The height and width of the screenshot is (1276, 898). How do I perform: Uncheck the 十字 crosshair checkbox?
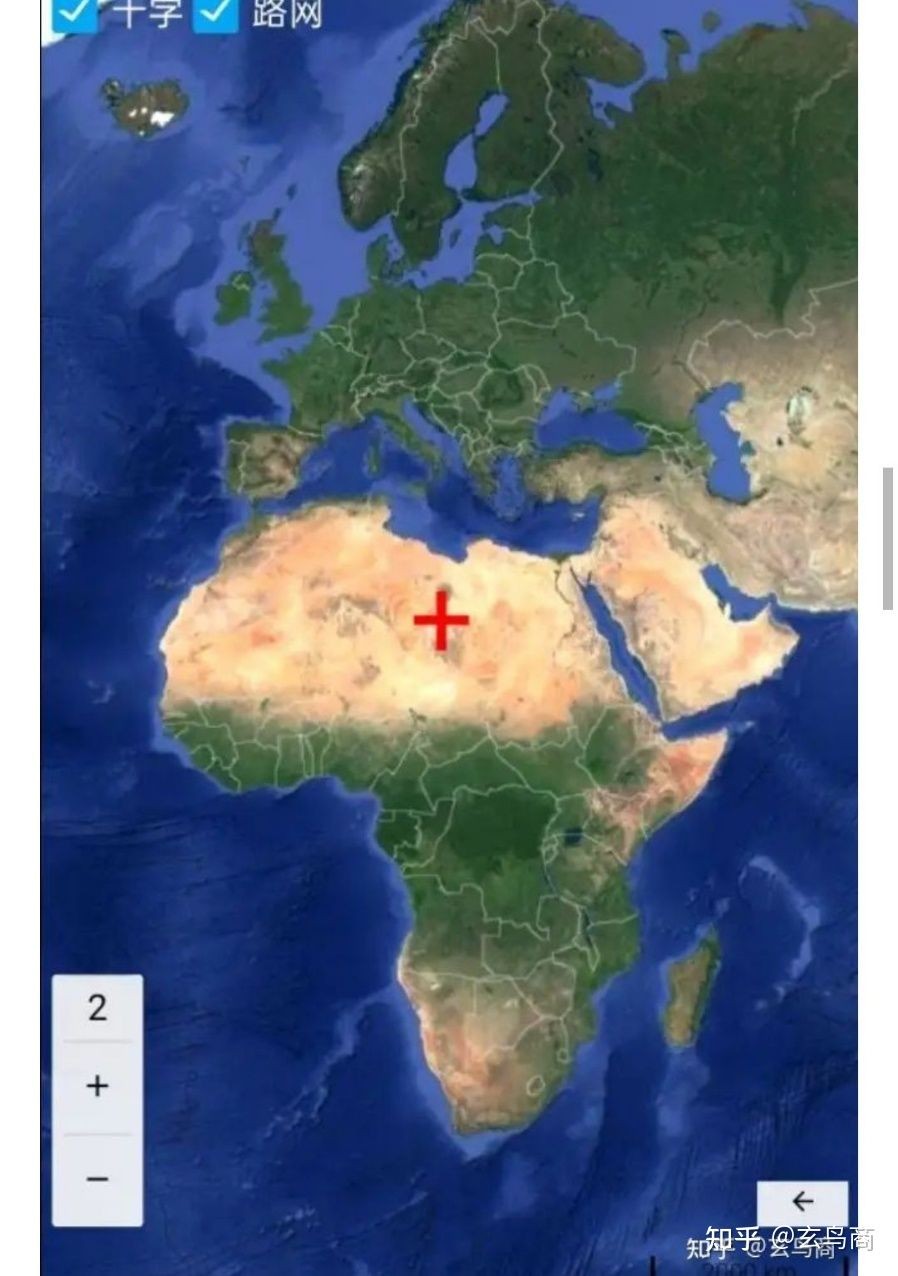click(75, 14)
